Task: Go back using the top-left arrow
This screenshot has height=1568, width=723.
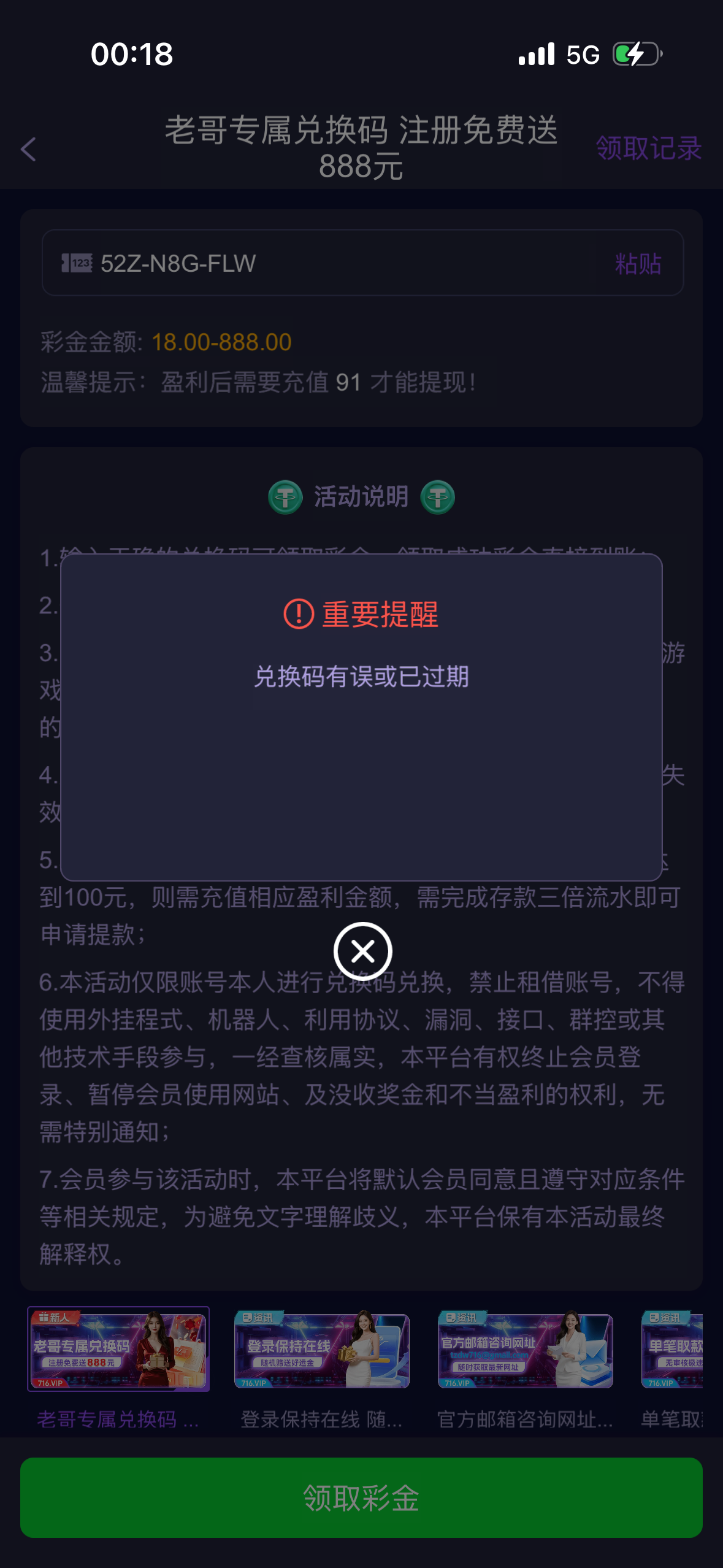Action: pos(28,149)
